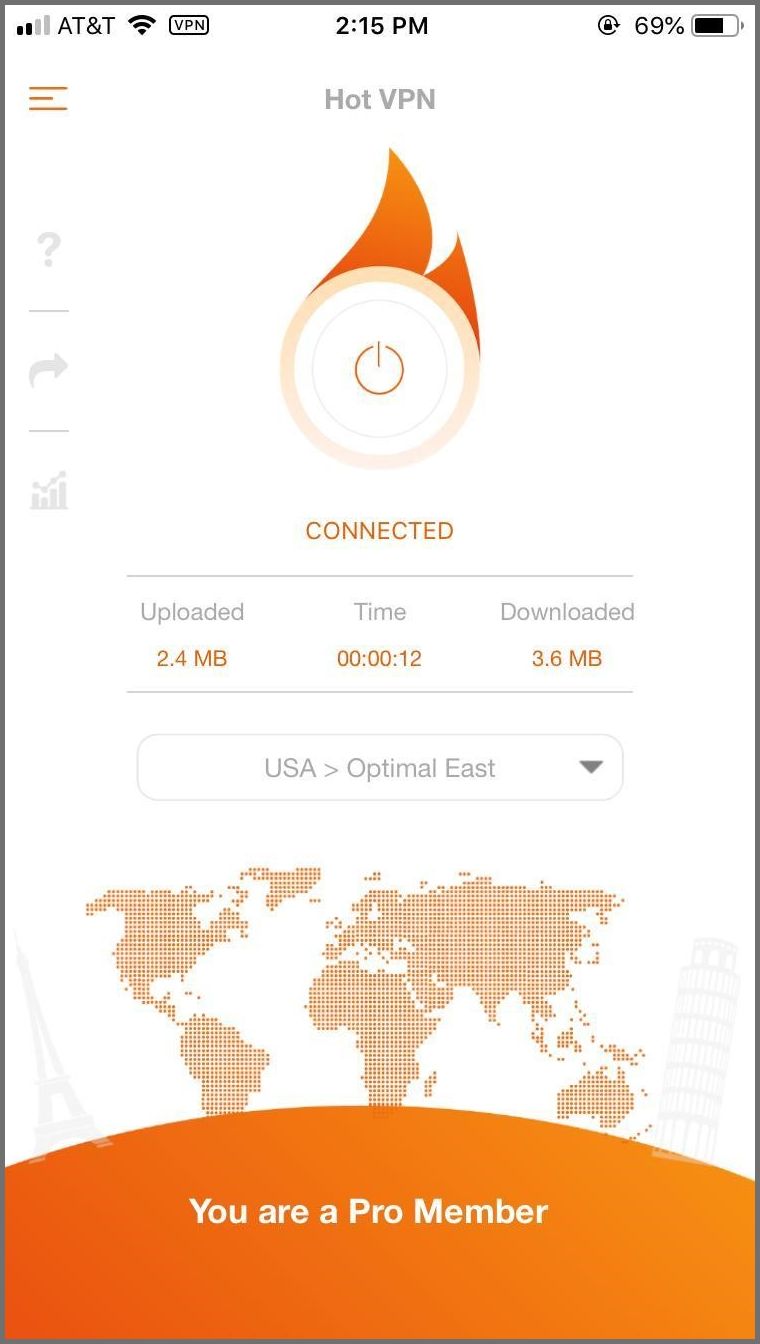This screenshot has width=760, height=1344.
Task: Tap the share arrow icon
Action: tap(48, 370)
